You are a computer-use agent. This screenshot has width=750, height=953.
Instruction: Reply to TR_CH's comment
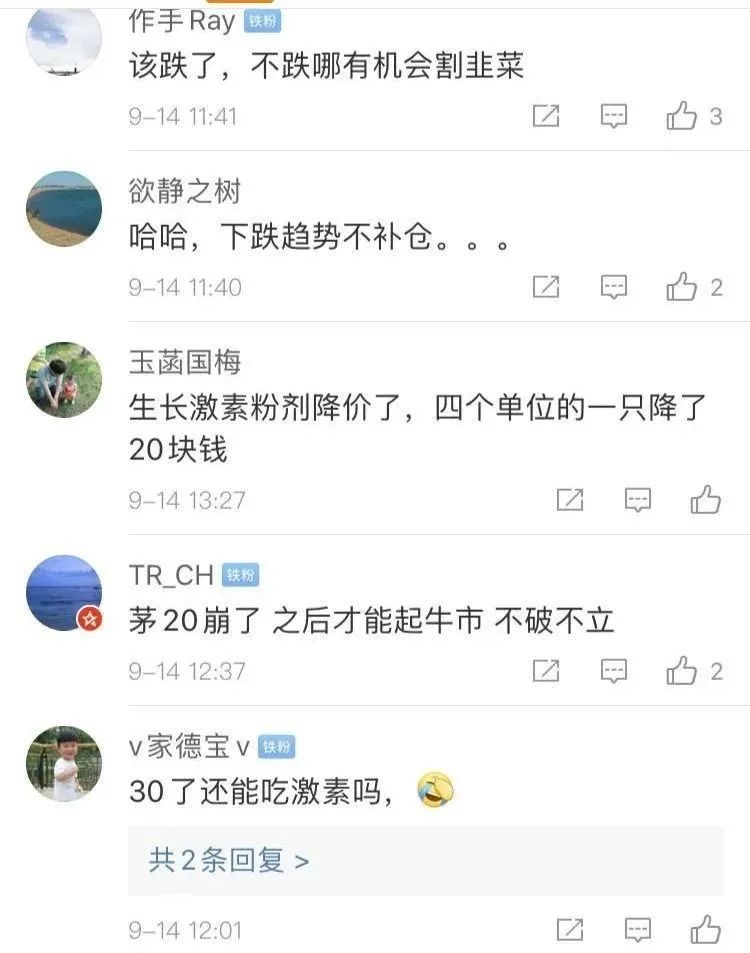click(614, 671)
